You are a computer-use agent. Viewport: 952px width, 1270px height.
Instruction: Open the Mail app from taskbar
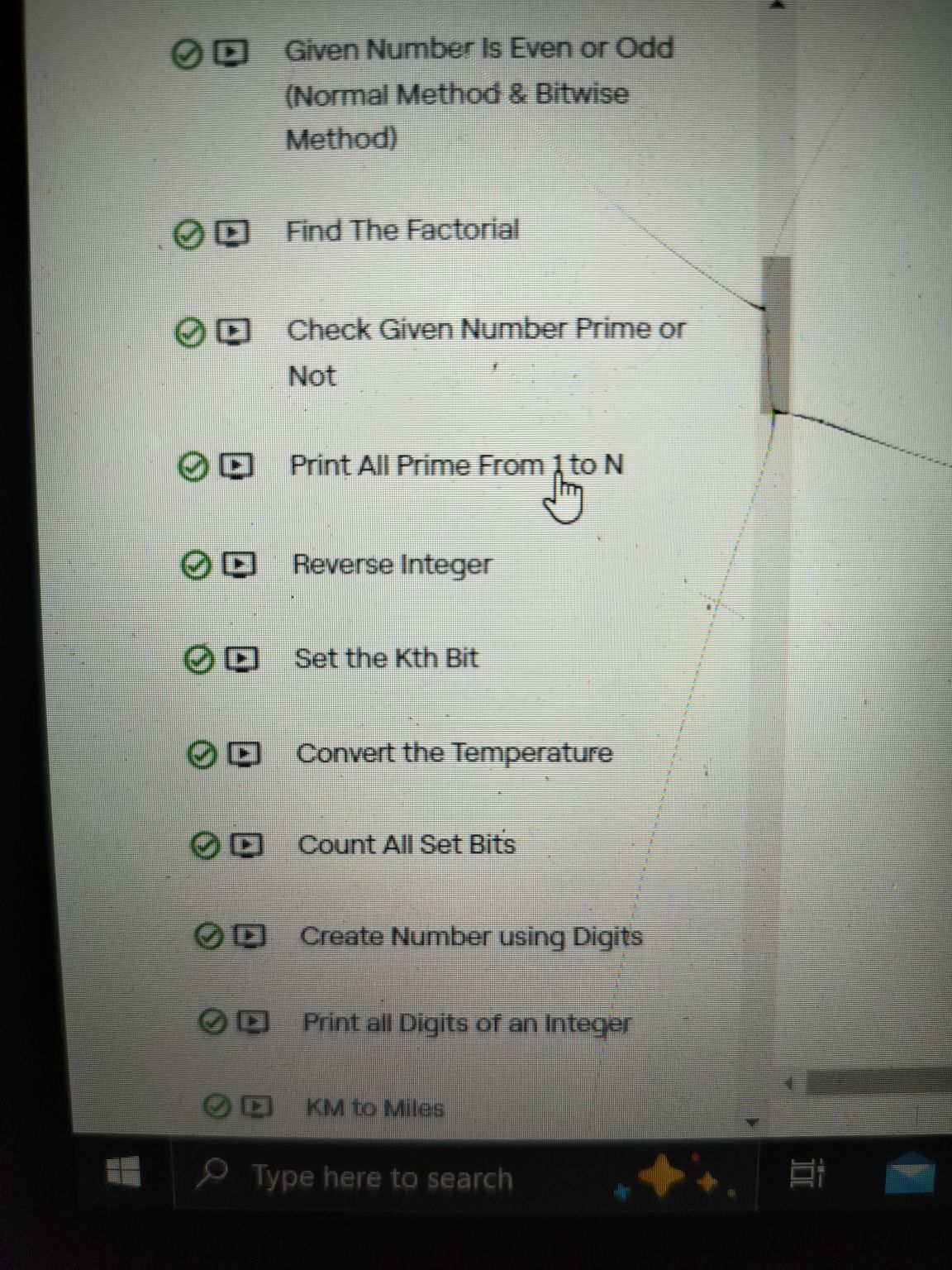coord(909,1174)
